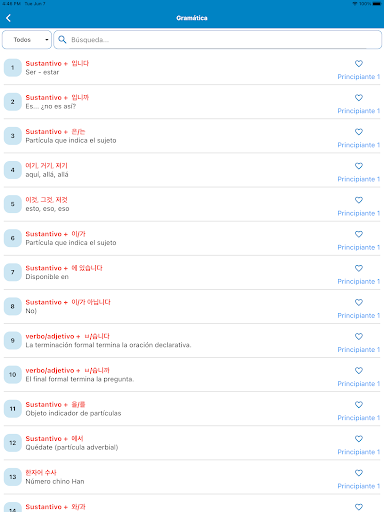Like lesson 8 with the heart icon
384x512 pixels.
359,302
